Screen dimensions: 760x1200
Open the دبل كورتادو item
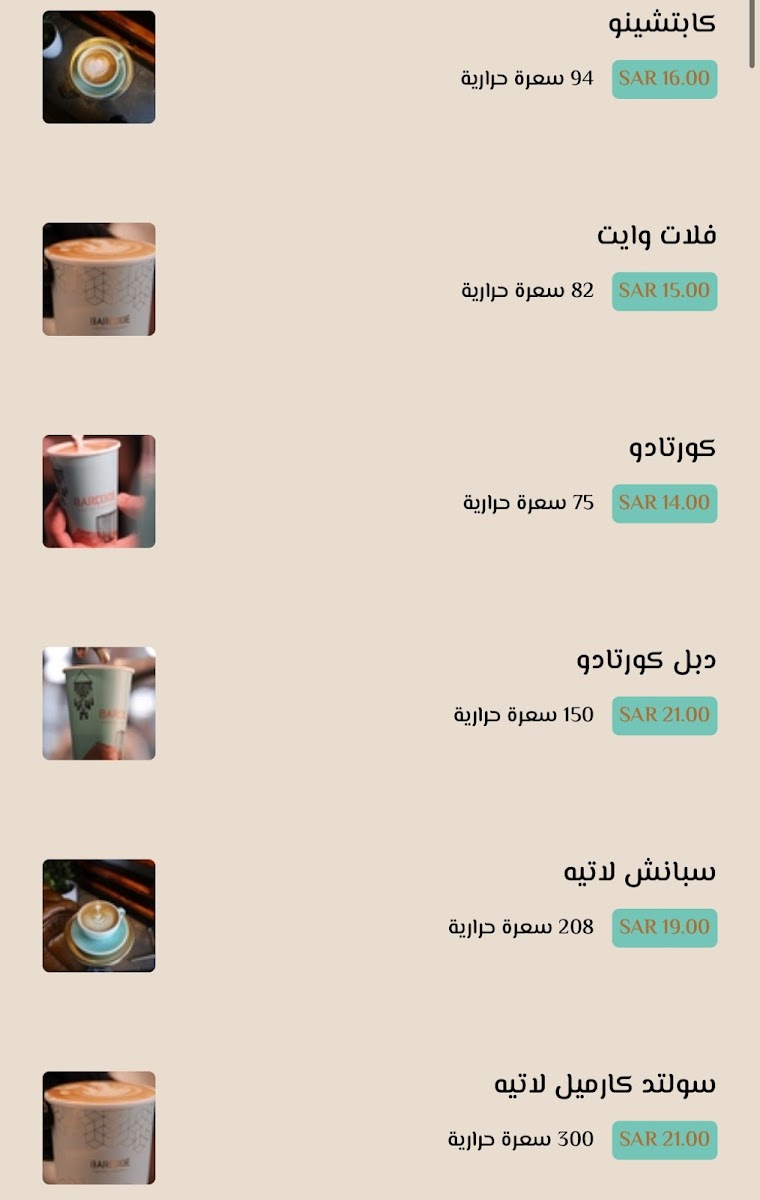pyautogui.click(x=646, y=660)
